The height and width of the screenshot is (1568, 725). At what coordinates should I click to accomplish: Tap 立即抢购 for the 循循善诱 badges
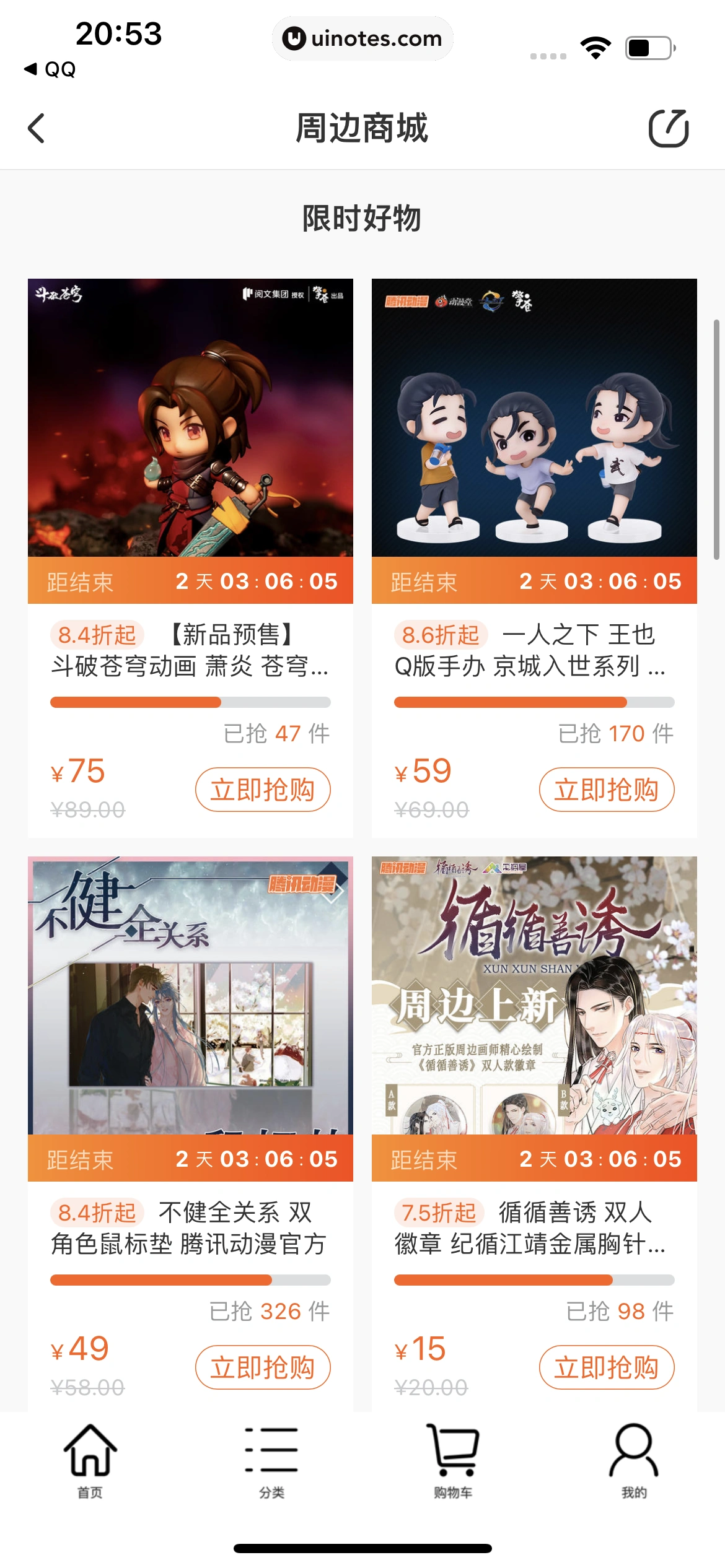pyautogui.click(x=607, y=1367)
